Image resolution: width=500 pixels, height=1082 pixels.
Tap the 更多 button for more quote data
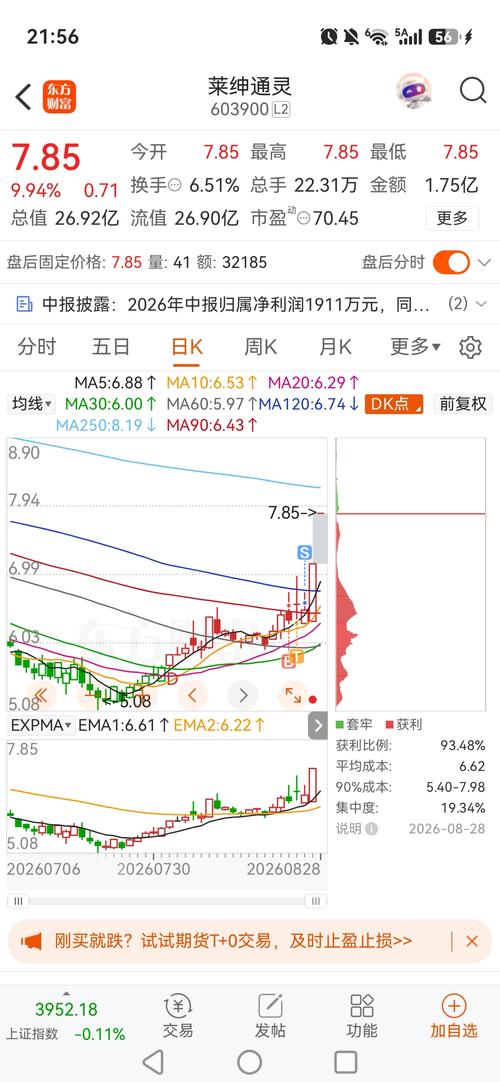452,219
